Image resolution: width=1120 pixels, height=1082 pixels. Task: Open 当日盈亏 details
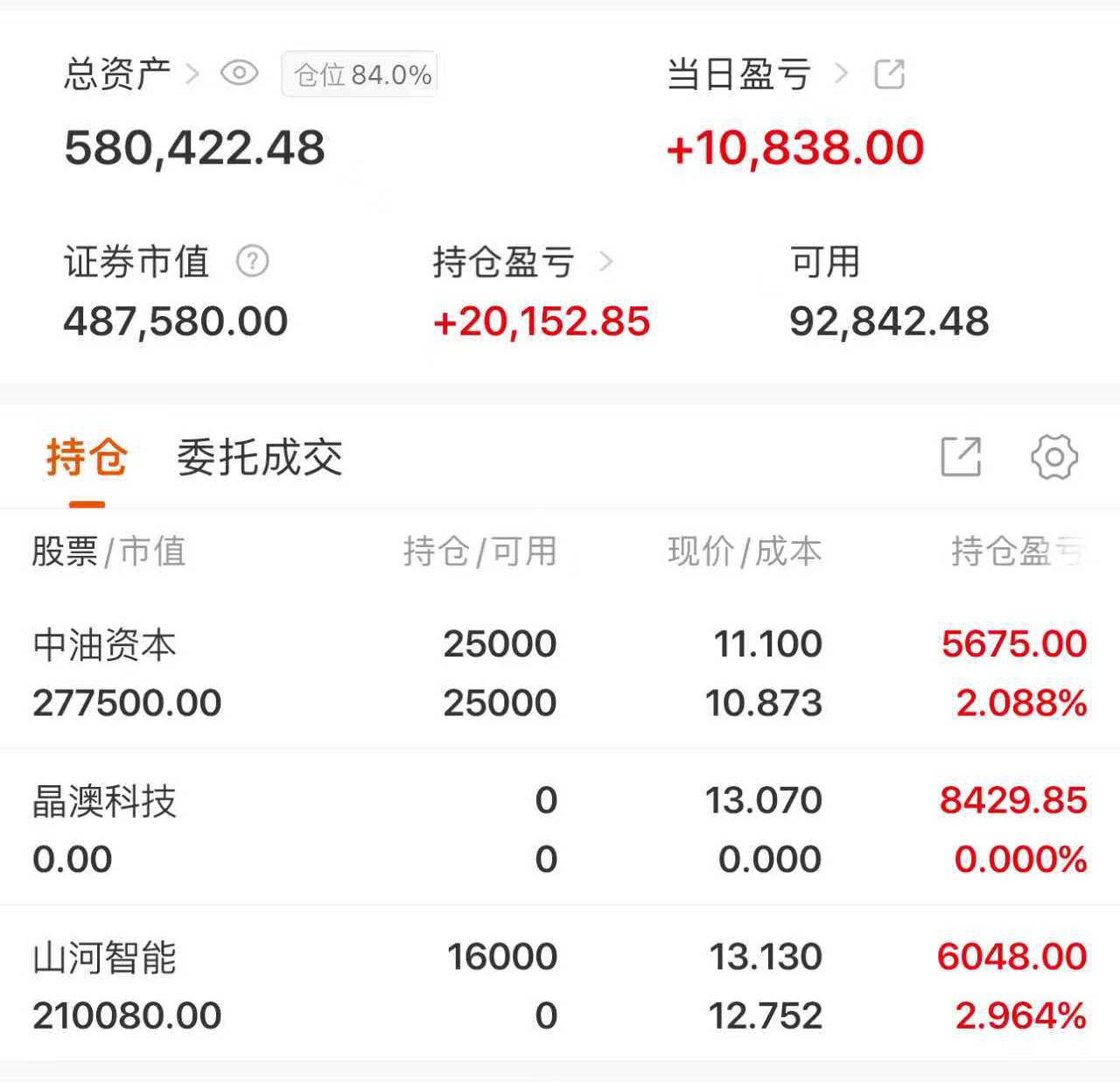tap(758, 74)
